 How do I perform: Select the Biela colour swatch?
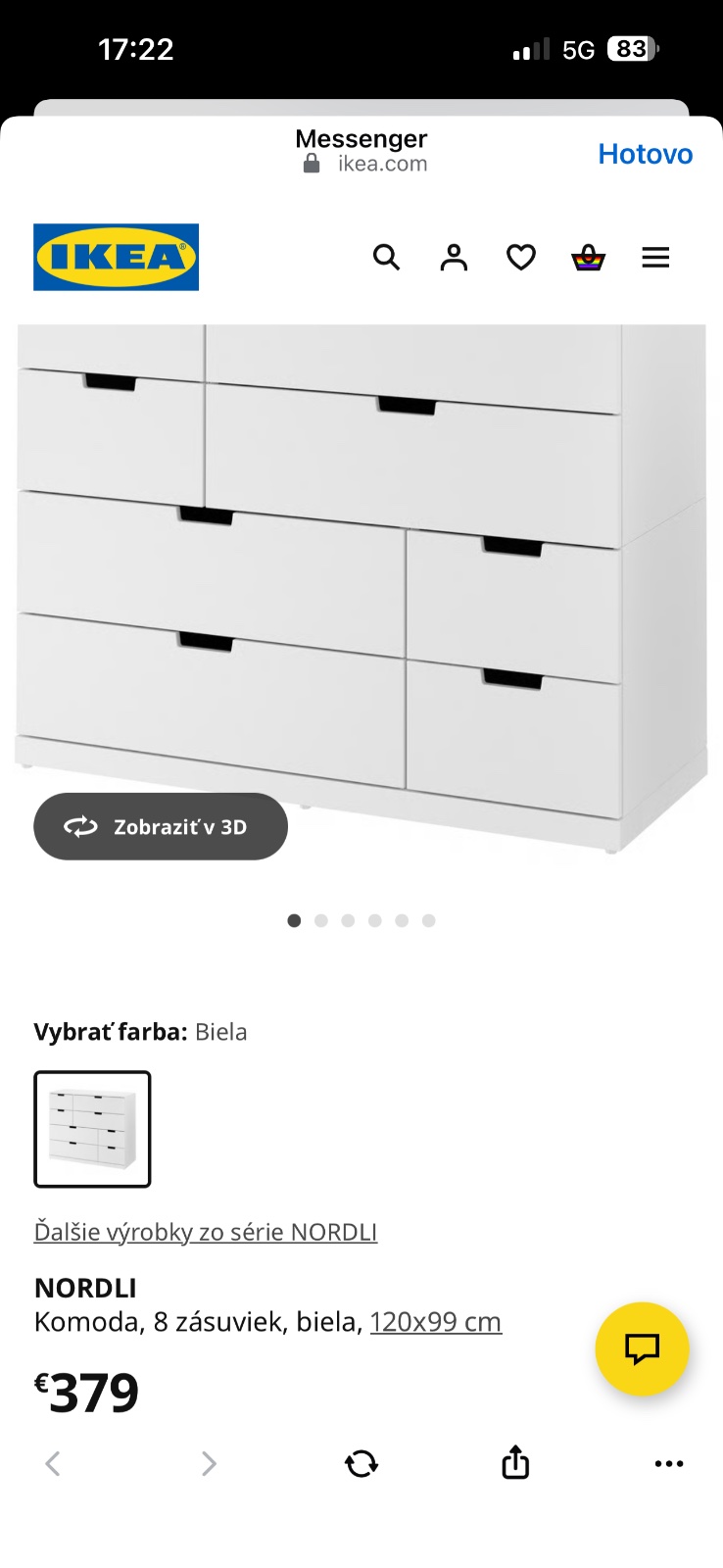pyautogui.click(x=92, y=1129)
